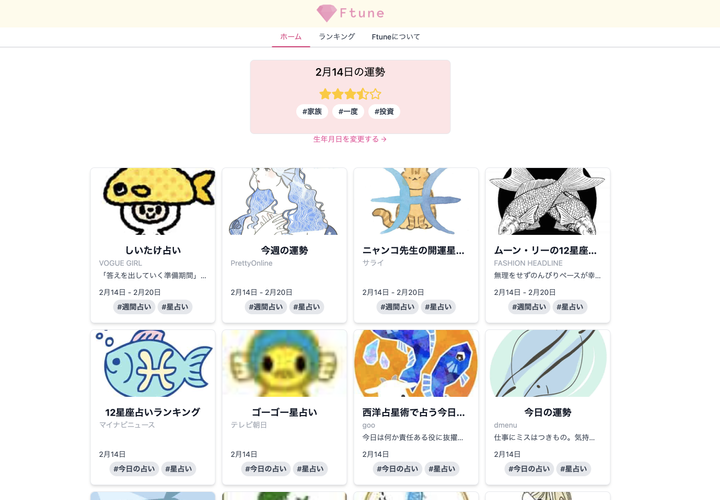Image resolution: width=720 pixels, height=500 pixels.
Task: Select the #一度 chip
Action: point(348,112)
